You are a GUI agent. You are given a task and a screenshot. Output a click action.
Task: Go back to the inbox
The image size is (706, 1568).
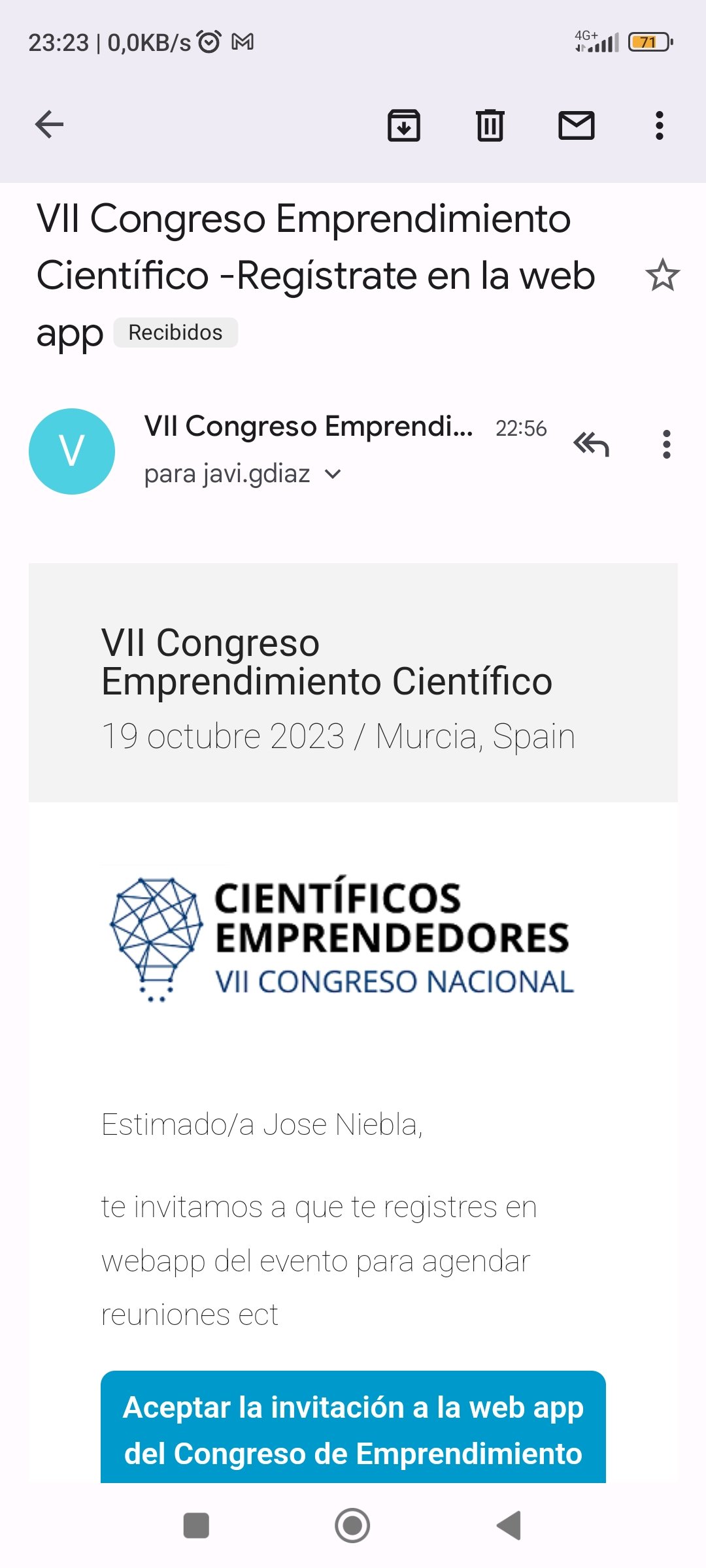49,124
